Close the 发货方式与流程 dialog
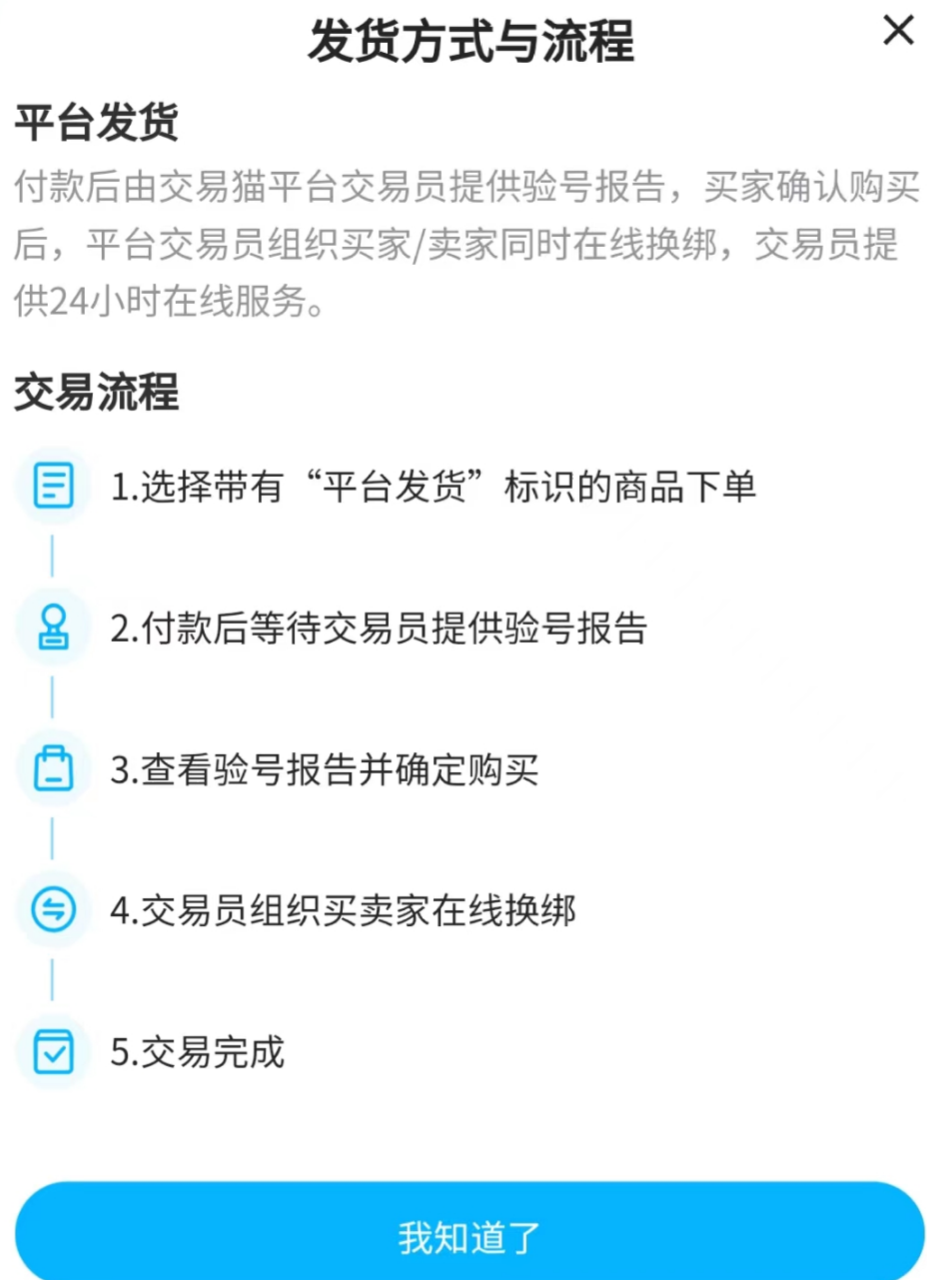Image resolution: width=927 pixels, height=1280 pixels. (x=897, y=31)
